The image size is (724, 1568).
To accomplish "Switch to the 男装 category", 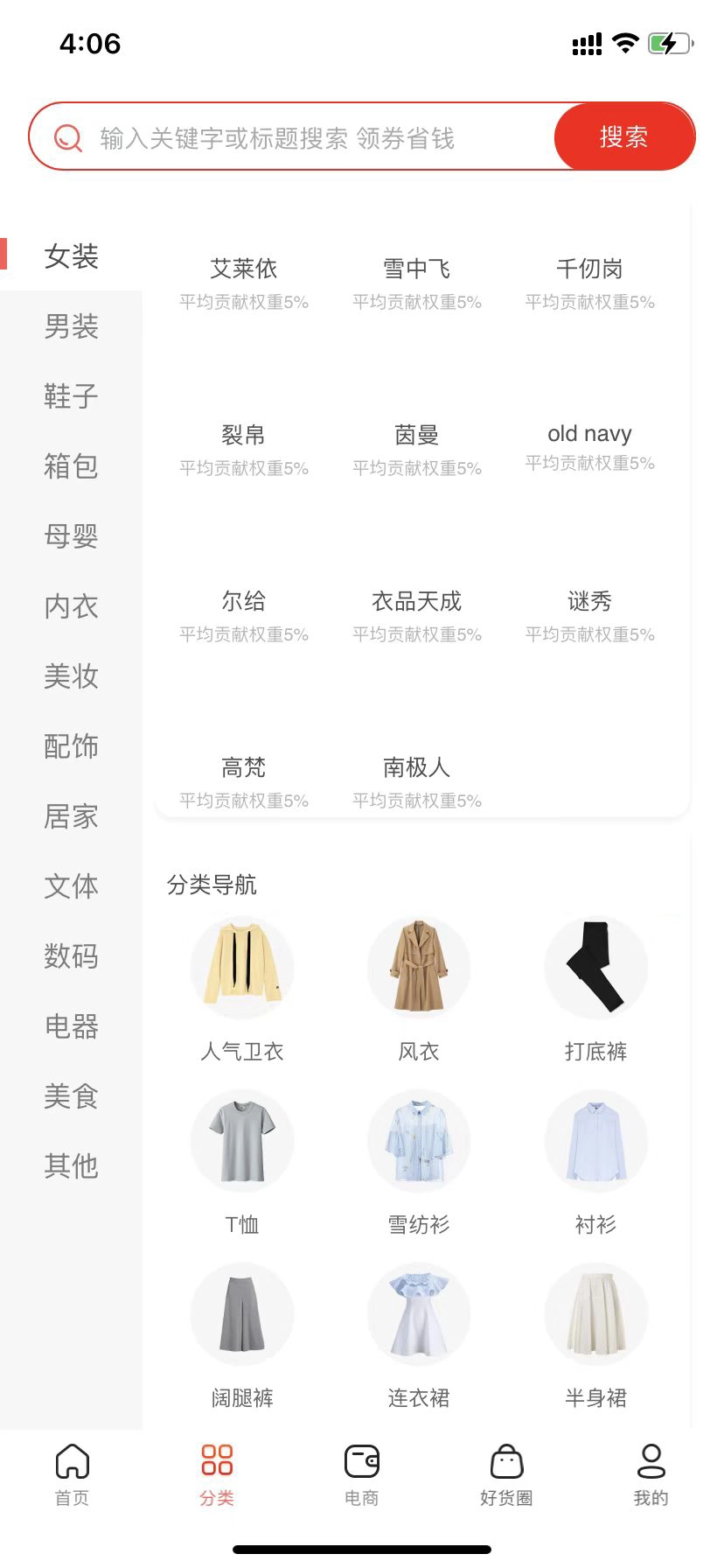I will (71, 326).
